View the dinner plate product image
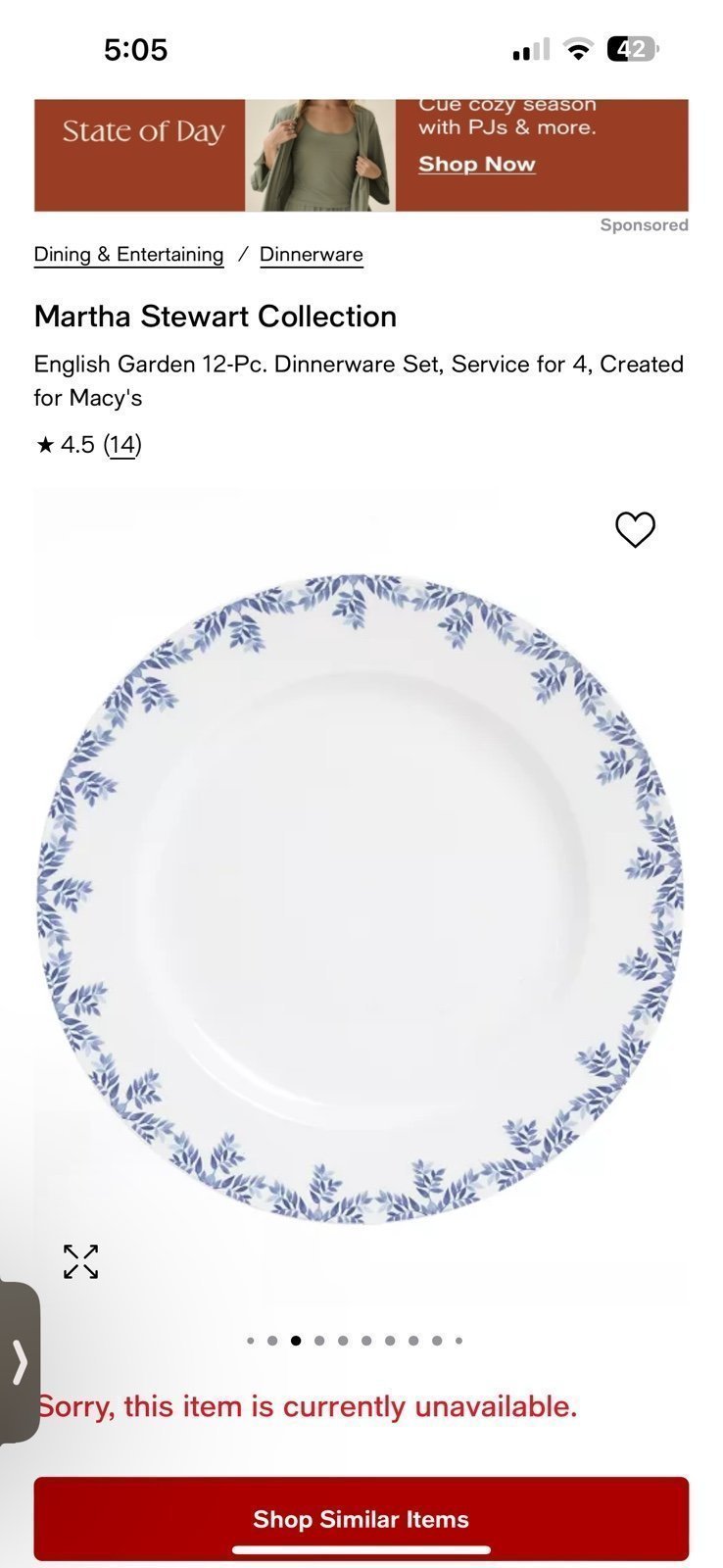This screenshot has width=723, height=1568. 361,899
